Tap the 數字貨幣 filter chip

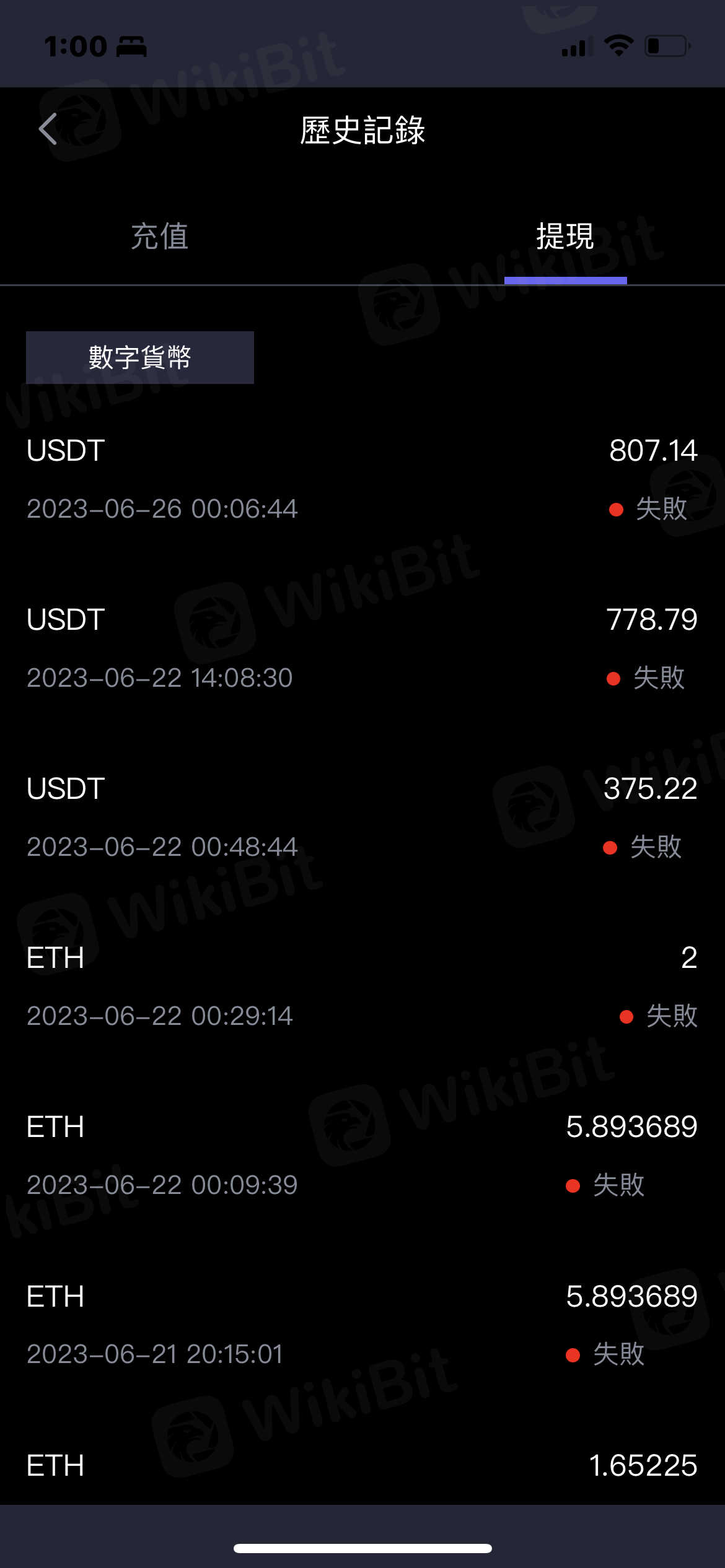click(x=140, y=357)
